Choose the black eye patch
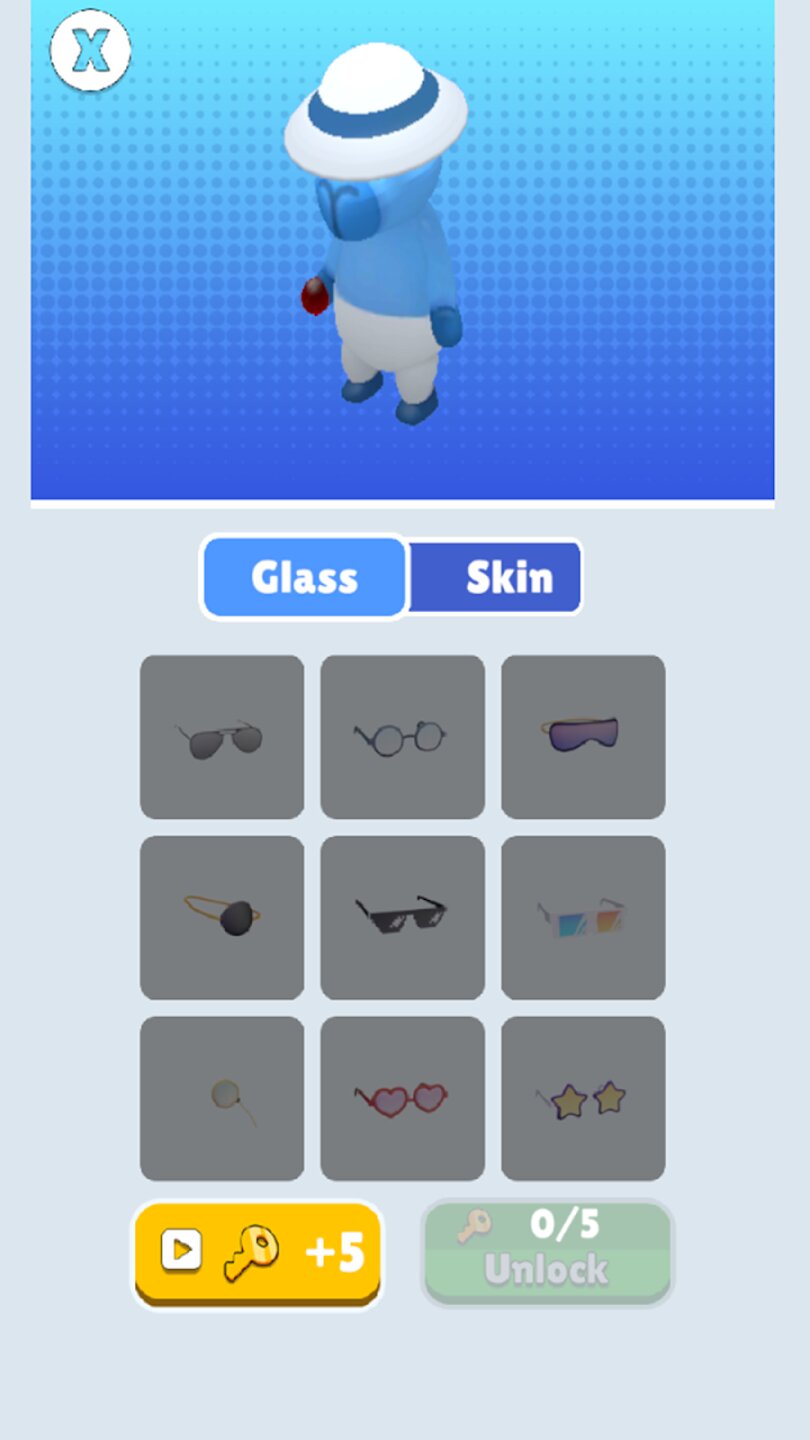Viewport: 810px width, 1440px height. coord(222,918)
